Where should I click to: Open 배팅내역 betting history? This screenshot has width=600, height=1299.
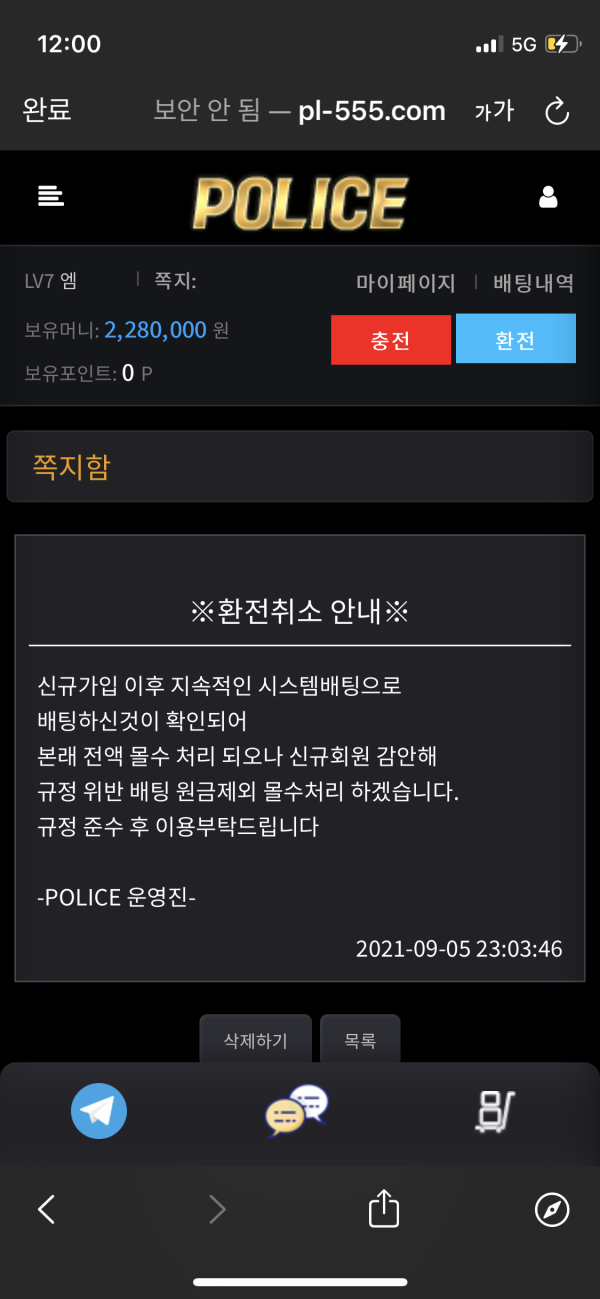[533, 283]
